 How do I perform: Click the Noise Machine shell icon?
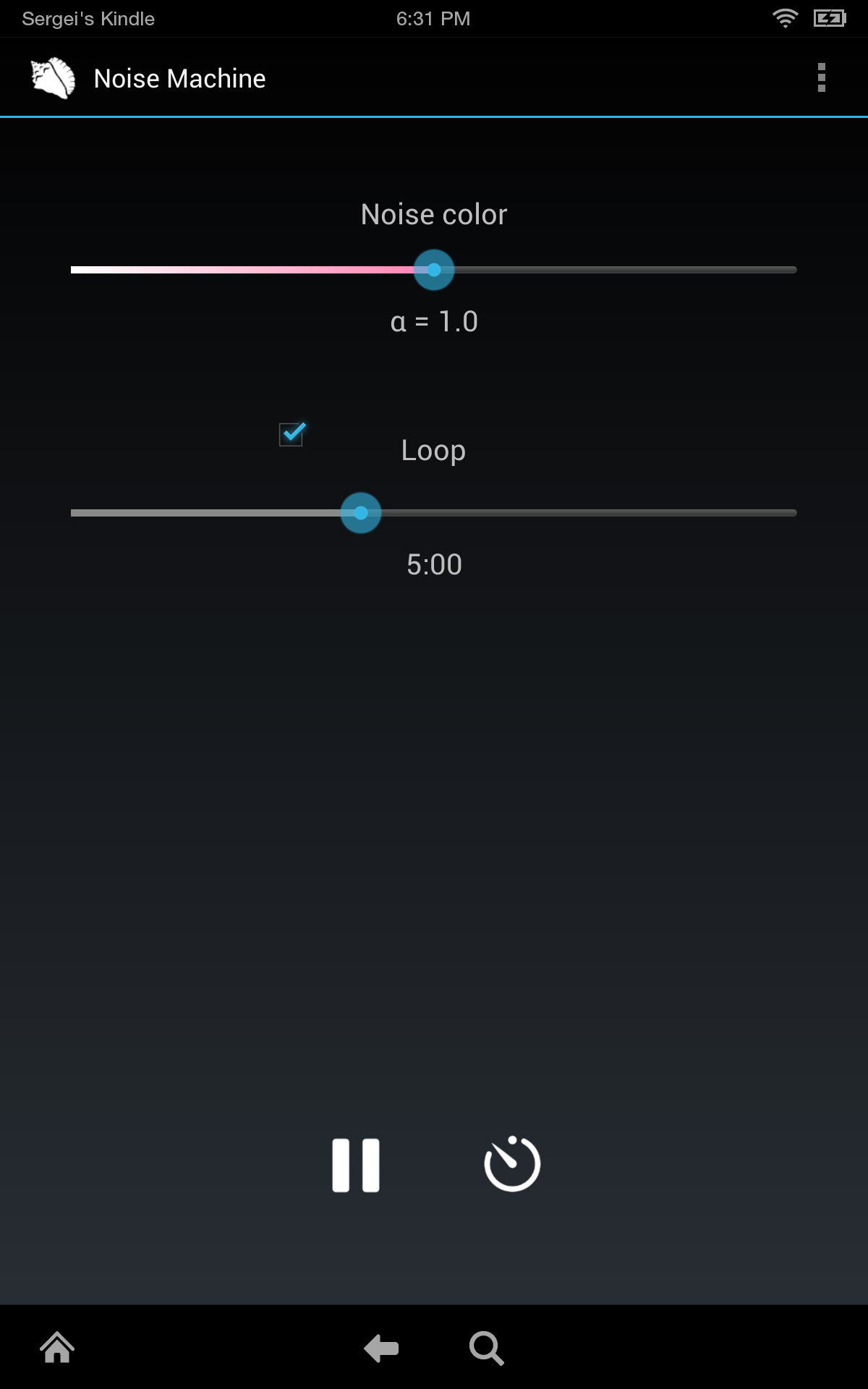[x=51, y=77]
